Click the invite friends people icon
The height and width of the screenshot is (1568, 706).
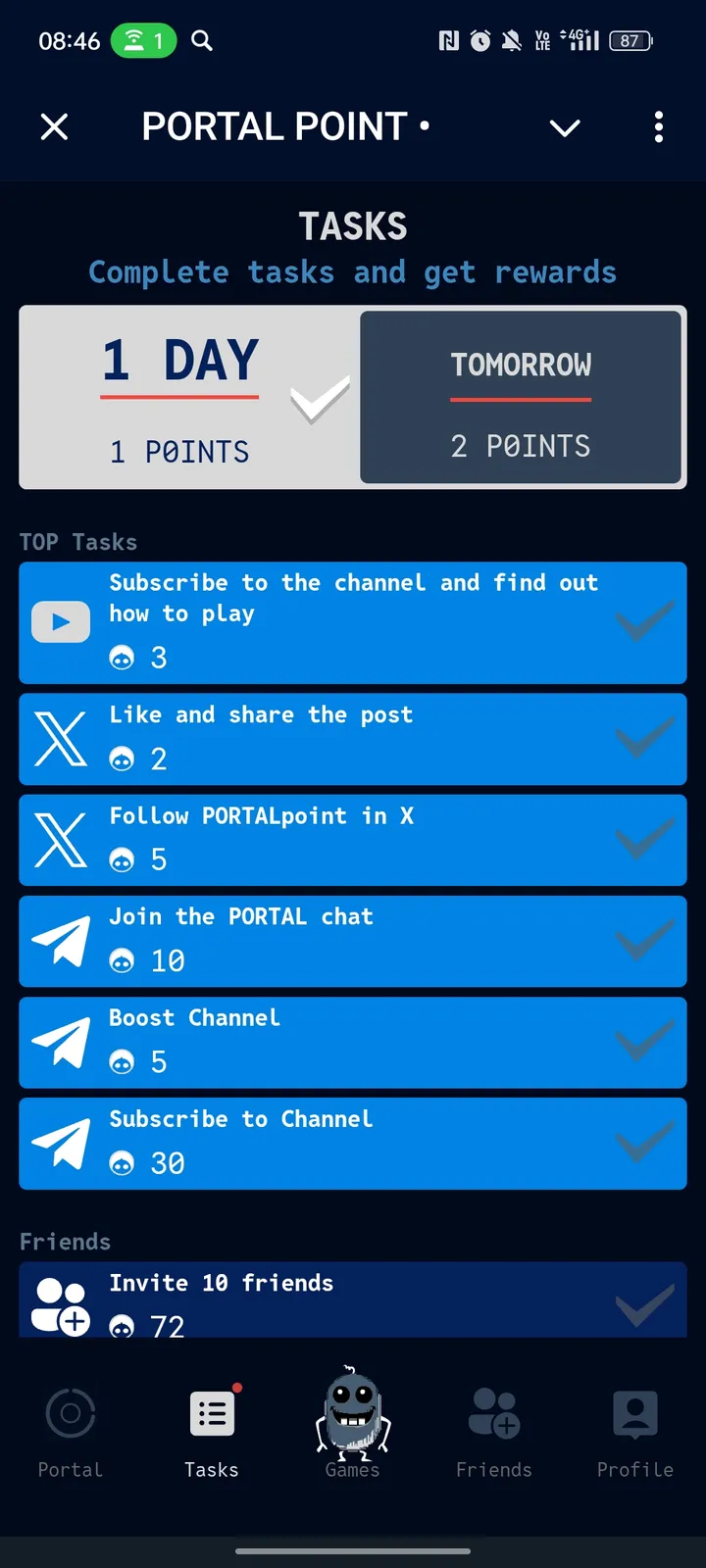59,1301
